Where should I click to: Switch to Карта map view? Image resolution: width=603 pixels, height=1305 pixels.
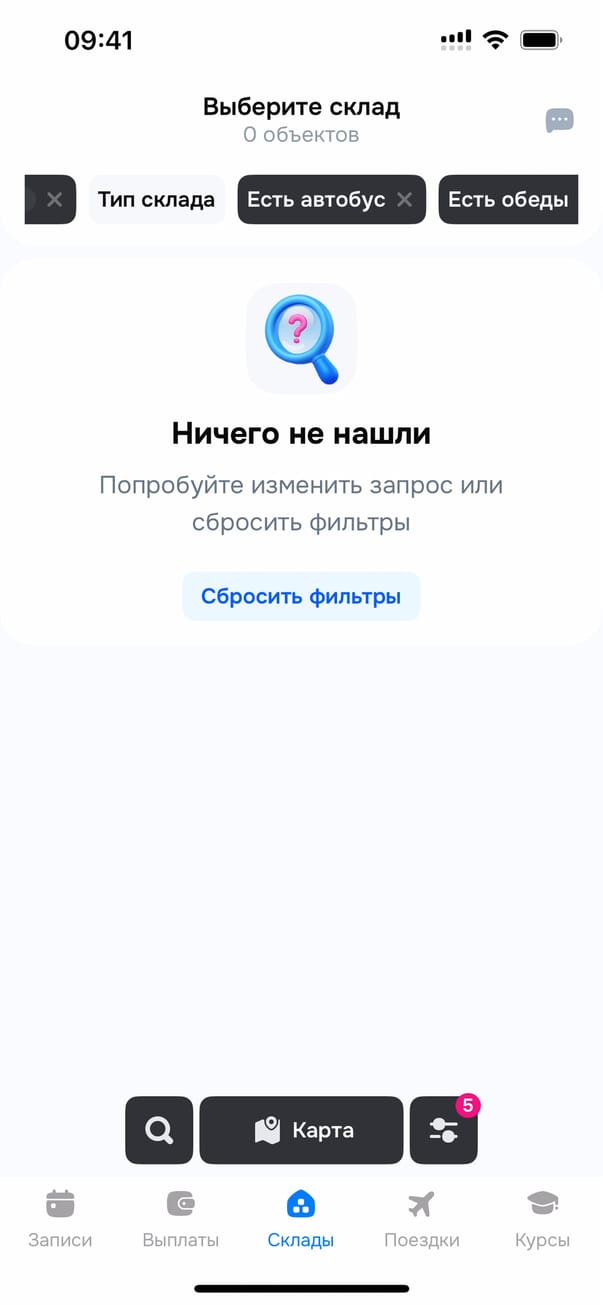[301, 1130]
